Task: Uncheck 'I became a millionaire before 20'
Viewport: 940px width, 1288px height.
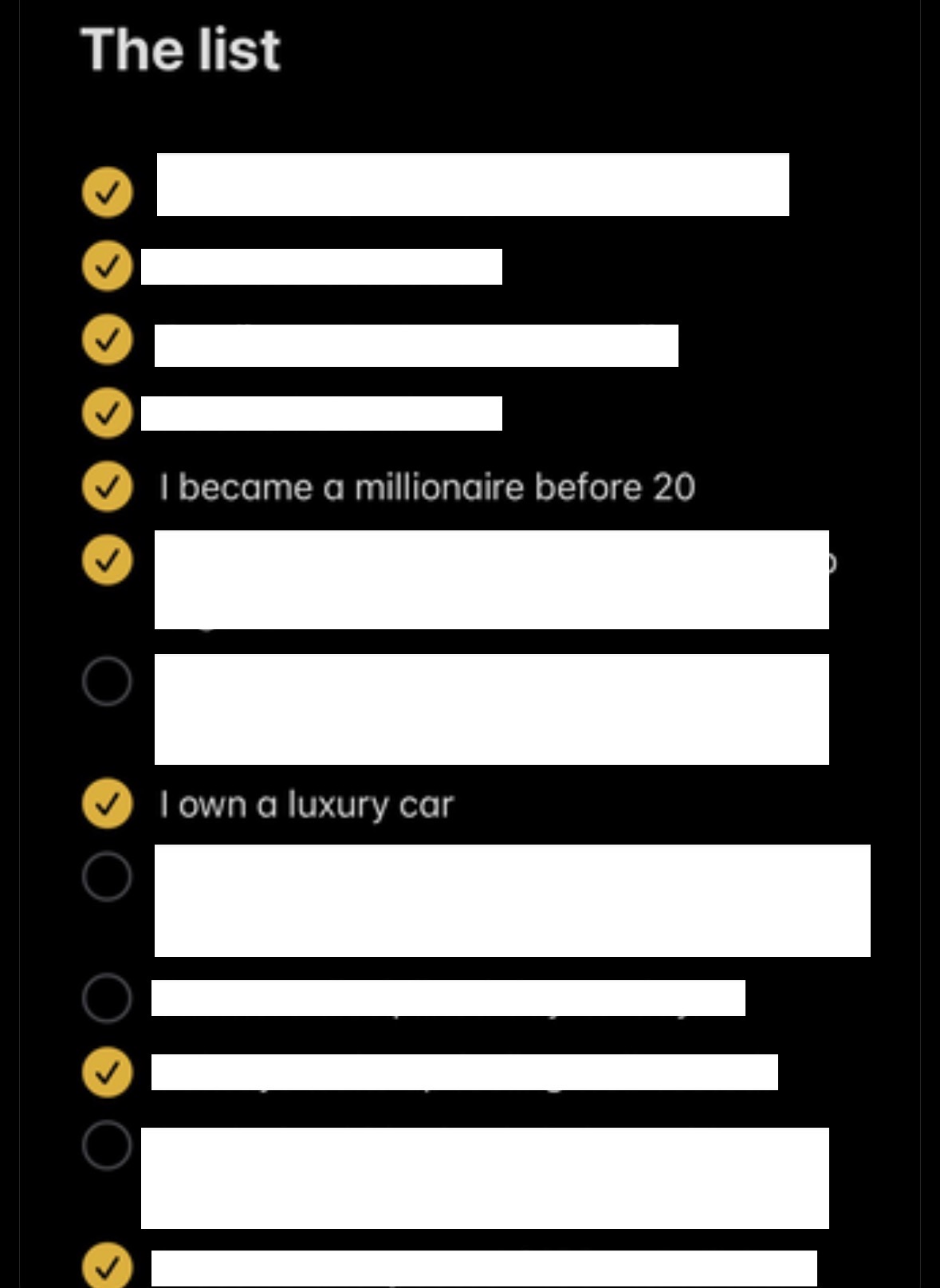Action: 107,486
